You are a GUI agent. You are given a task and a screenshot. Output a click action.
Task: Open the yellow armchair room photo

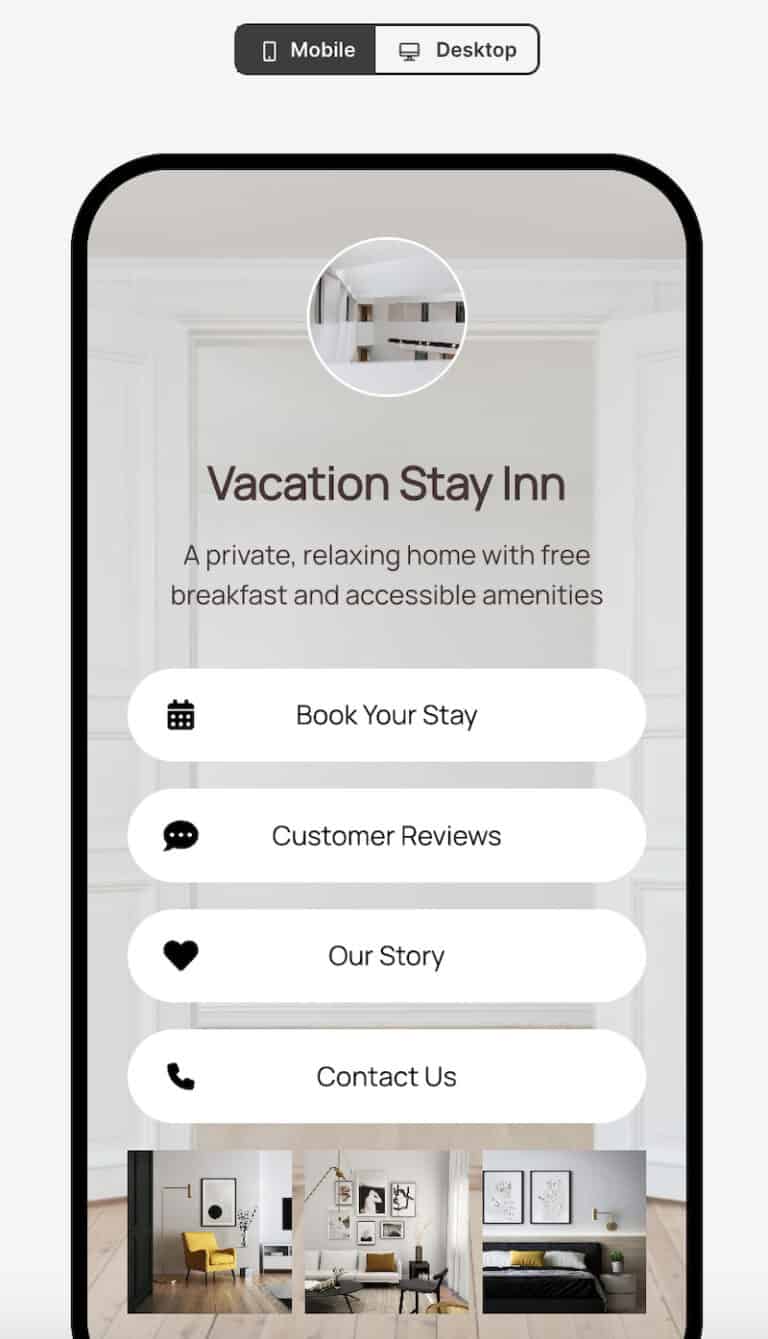tap(210, 1231)
